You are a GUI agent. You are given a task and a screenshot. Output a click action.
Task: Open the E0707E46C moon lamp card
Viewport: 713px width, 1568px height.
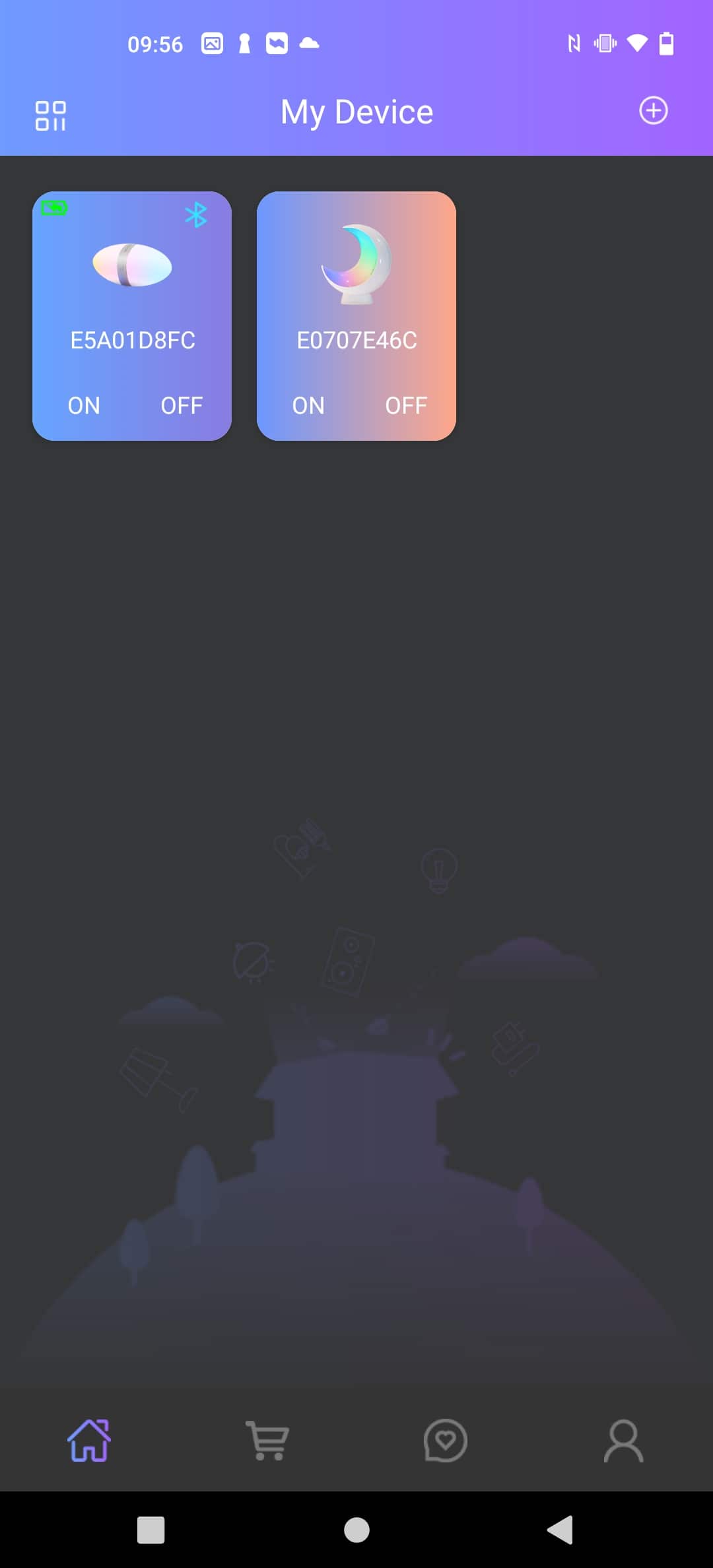click(x=356, y=315)
